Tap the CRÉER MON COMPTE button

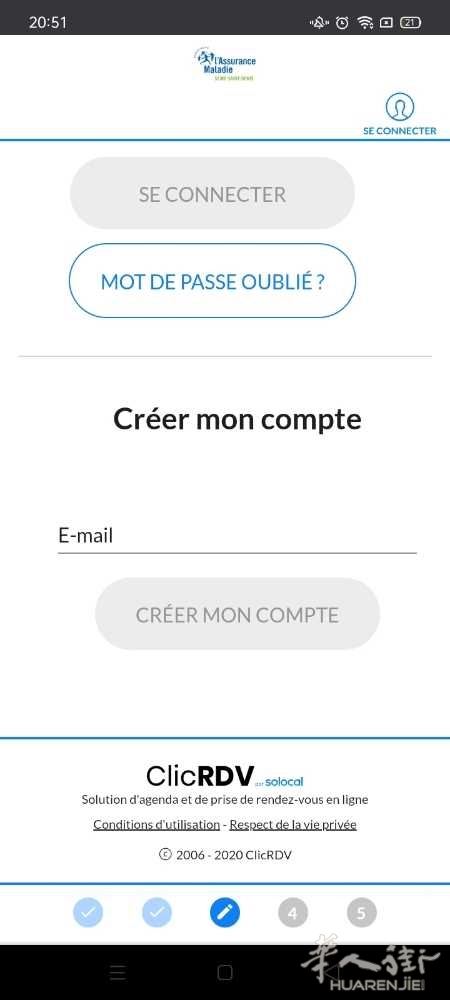237,614
